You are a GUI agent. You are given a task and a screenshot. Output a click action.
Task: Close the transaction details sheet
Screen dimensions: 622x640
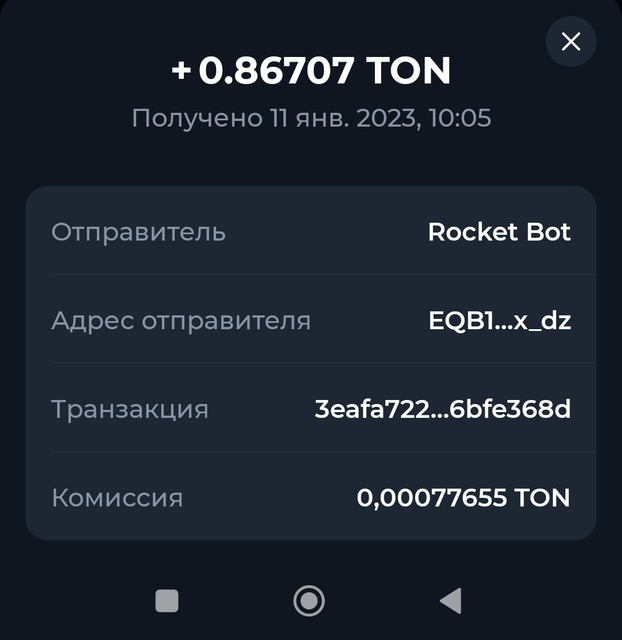pos(571,41)
